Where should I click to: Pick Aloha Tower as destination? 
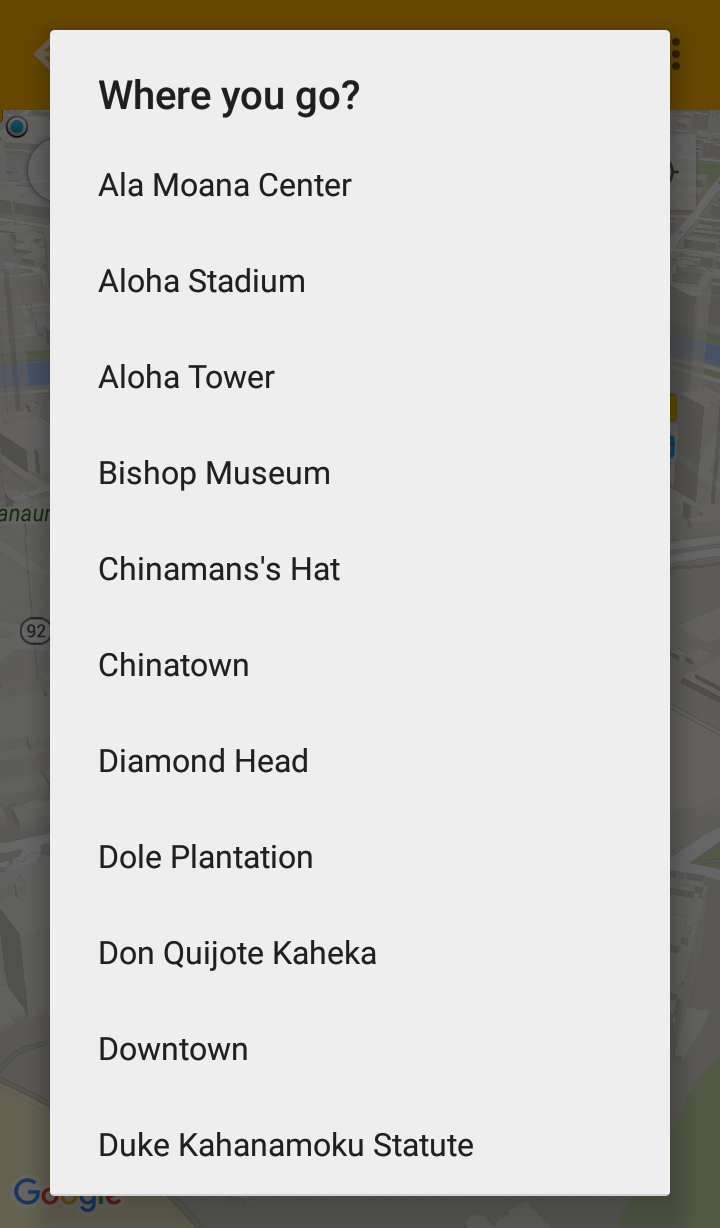click(x=187, y=378)
